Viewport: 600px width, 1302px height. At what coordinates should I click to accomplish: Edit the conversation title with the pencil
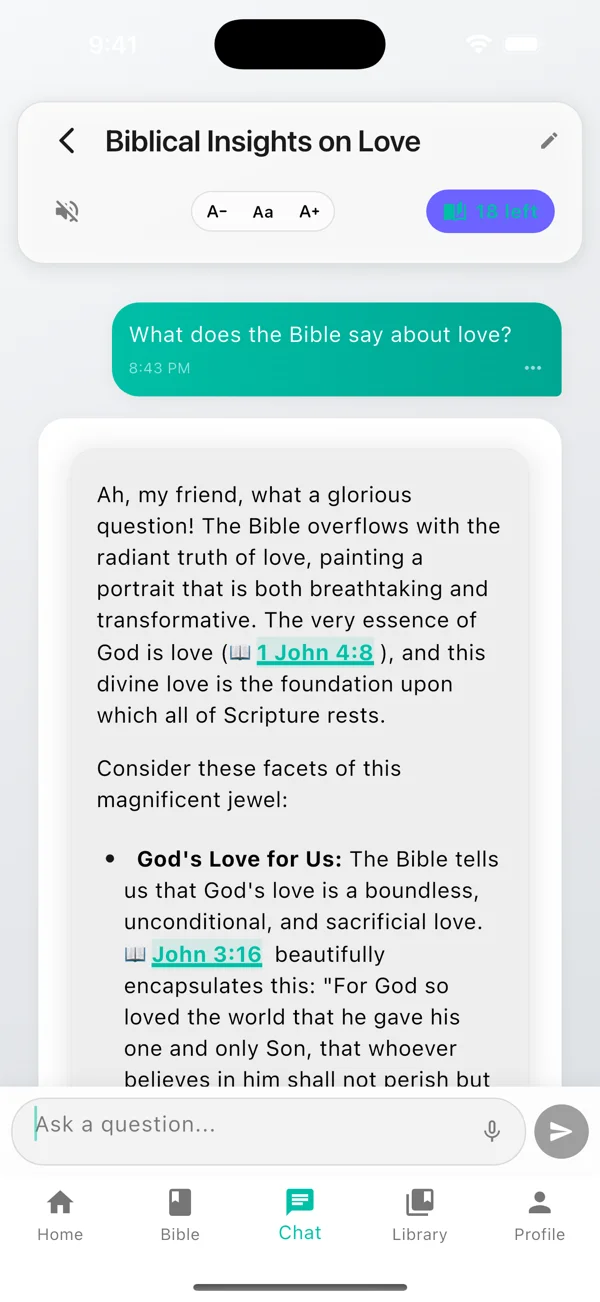click(549, 141)
